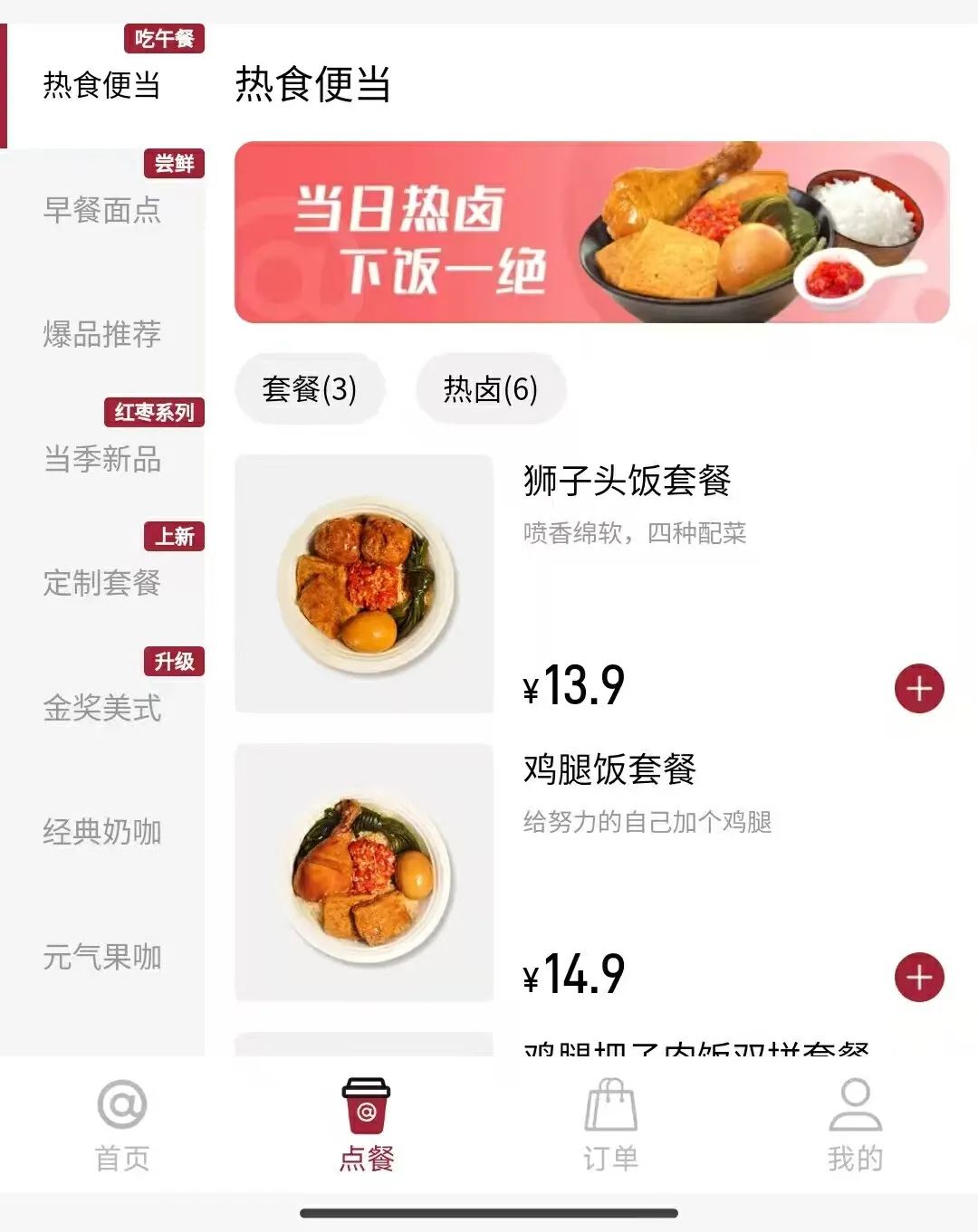Filter by the 热卤(6) chip
This screenshot has width=978, height=1232.
[x=491, y=389]
